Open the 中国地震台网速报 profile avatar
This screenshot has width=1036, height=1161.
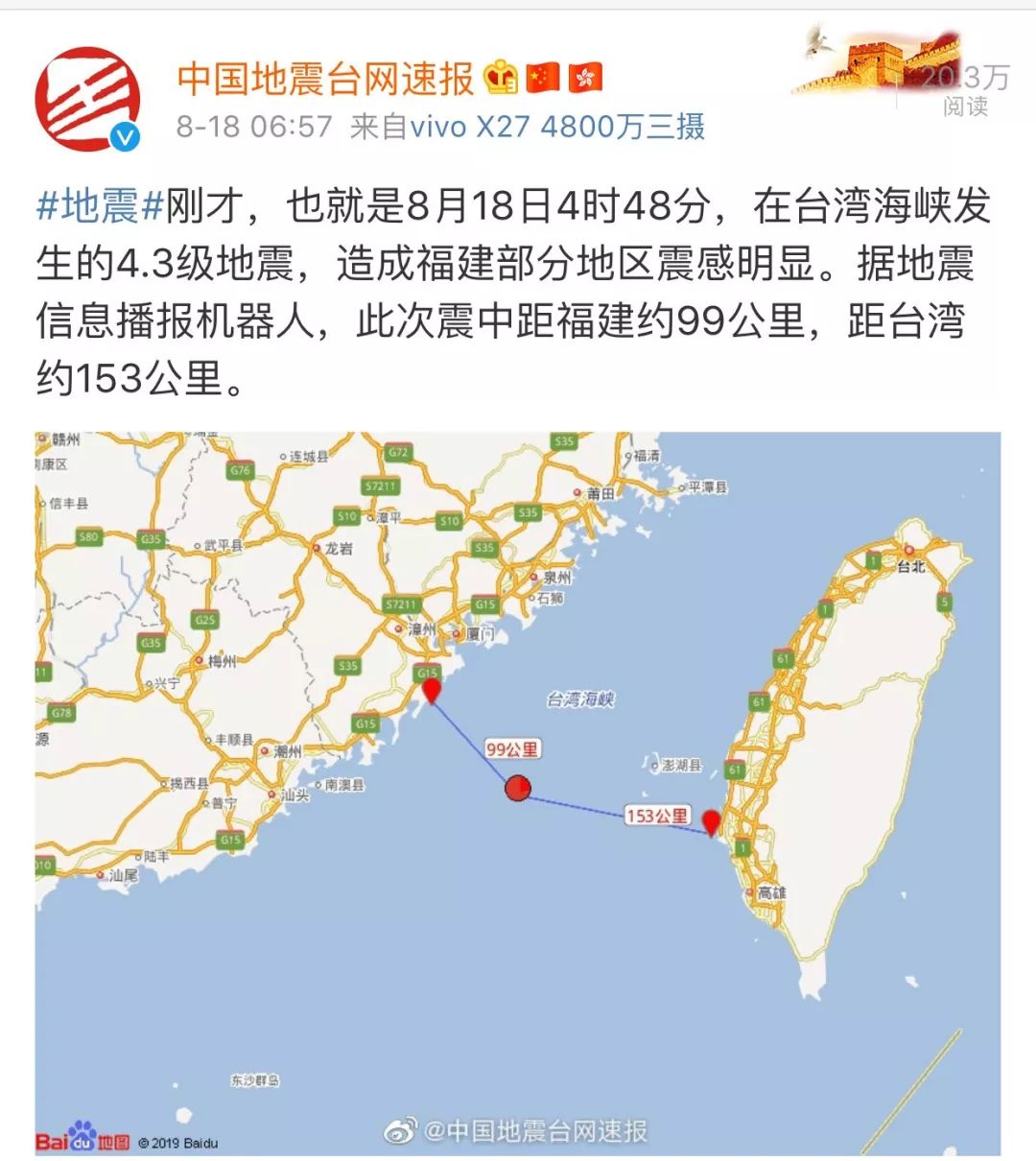(88, 100)
